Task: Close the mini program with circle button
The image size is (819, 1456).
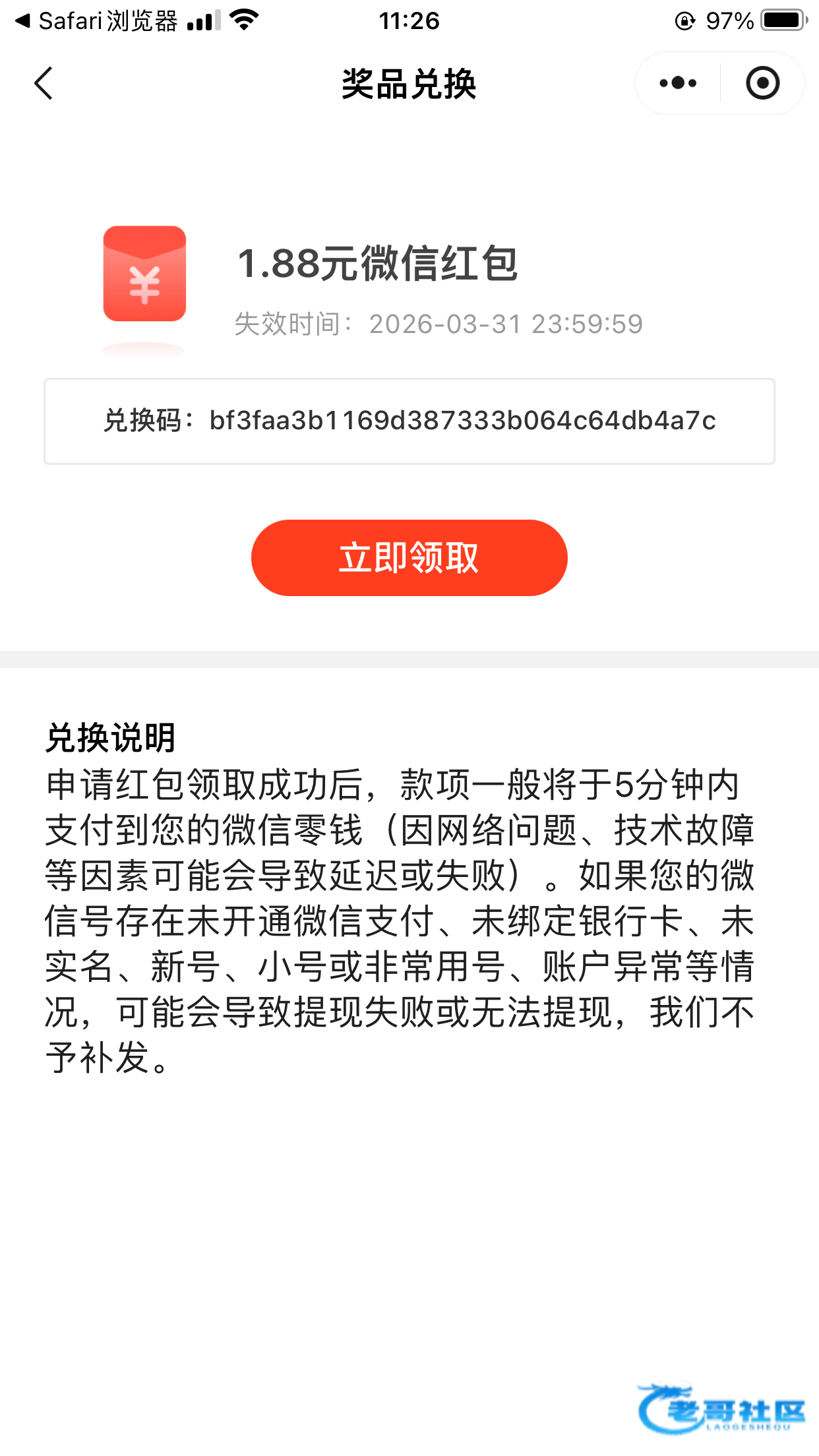Action: click(762, 83)
